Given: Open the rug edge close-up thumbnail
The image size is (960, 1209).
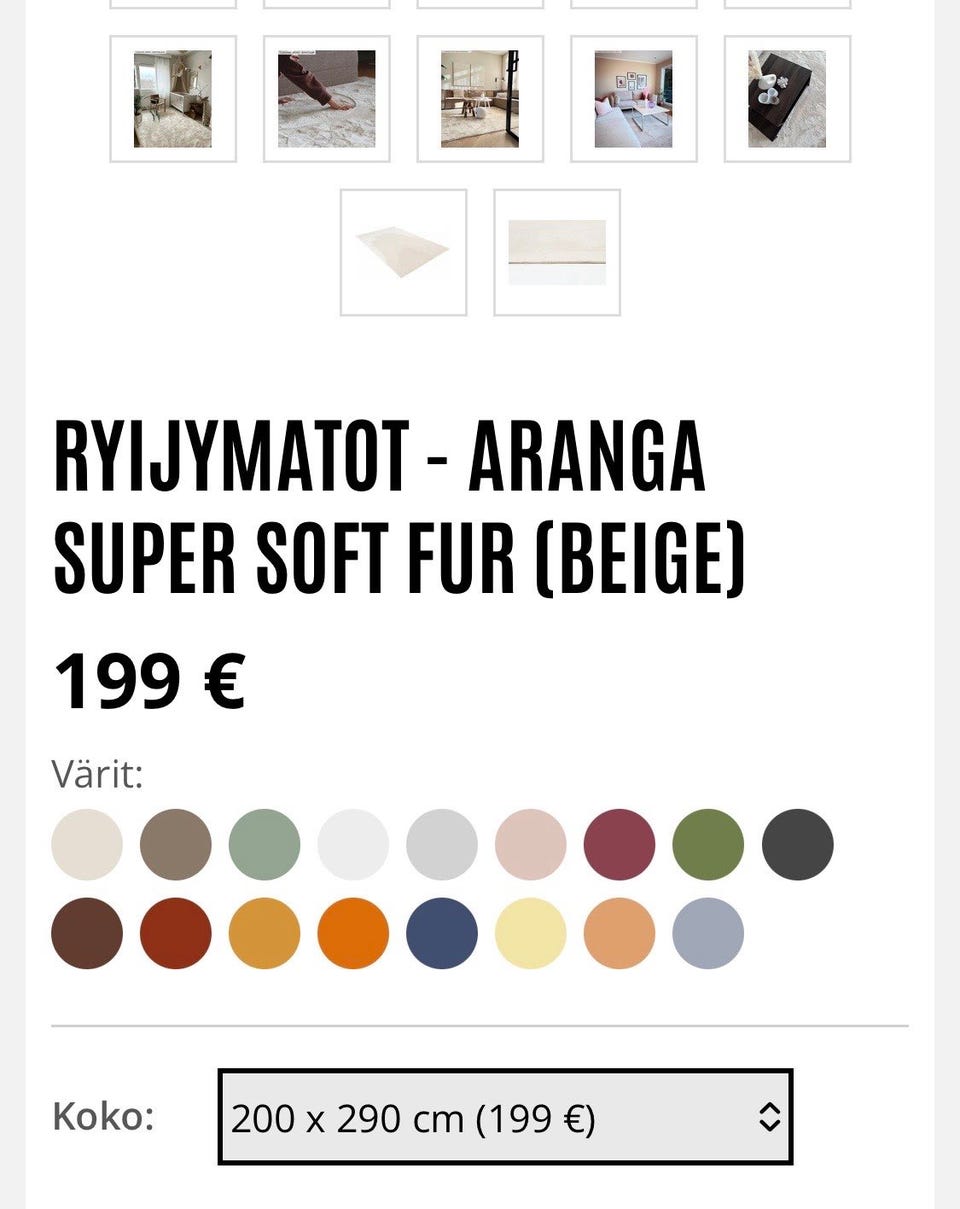Looking at the screenshot, I should (x=557, y=252).
